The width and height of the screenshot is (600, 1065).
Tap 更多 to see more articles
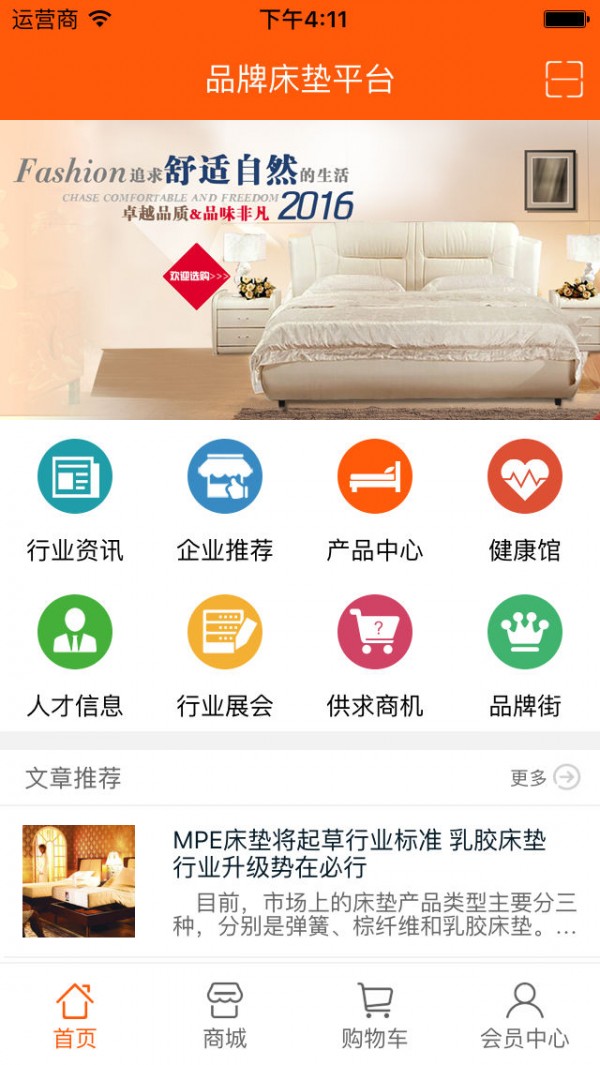click(545, 778)
